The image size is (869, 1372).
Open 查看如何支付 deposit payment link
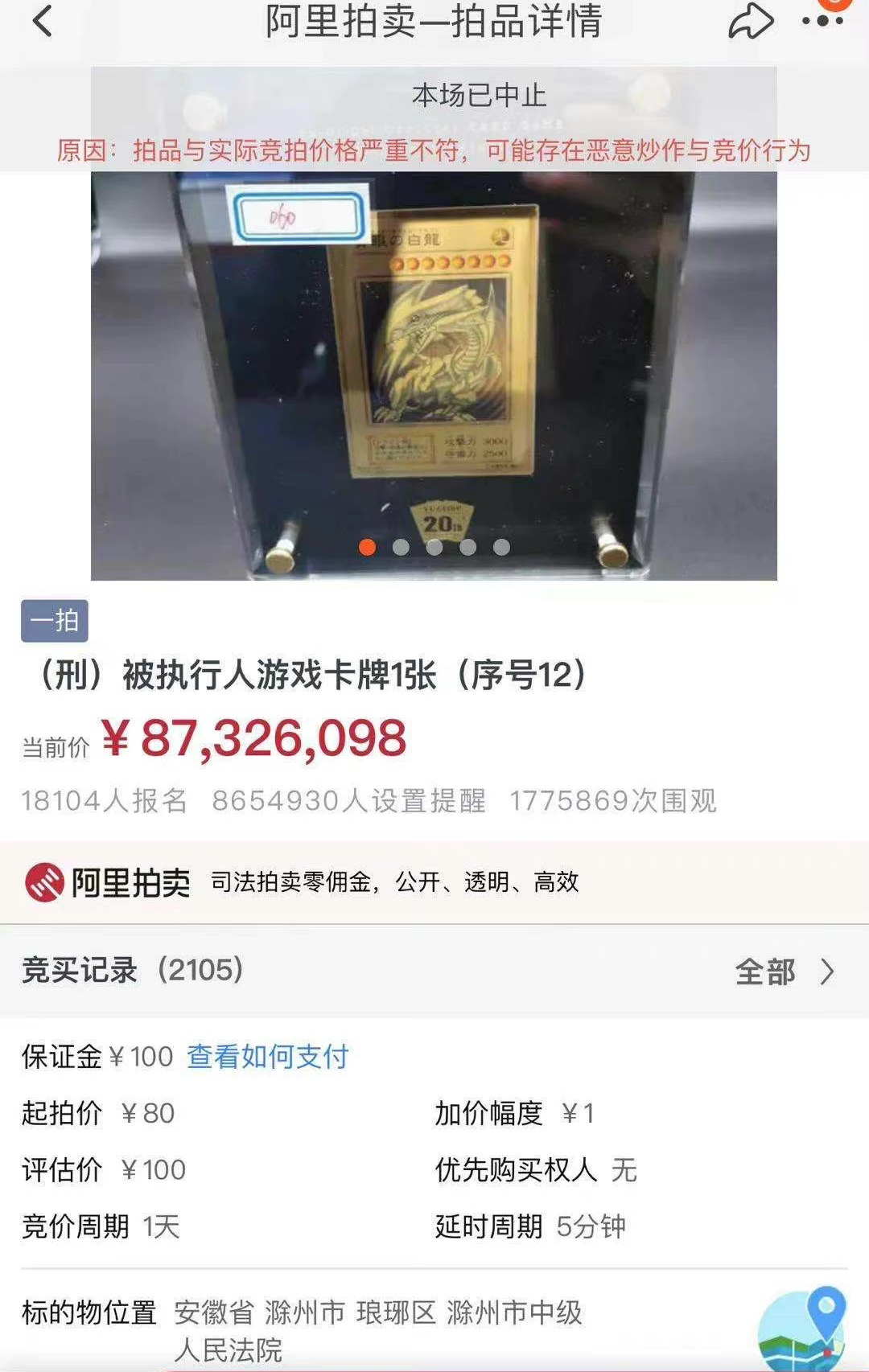[x=267, y=1057]
